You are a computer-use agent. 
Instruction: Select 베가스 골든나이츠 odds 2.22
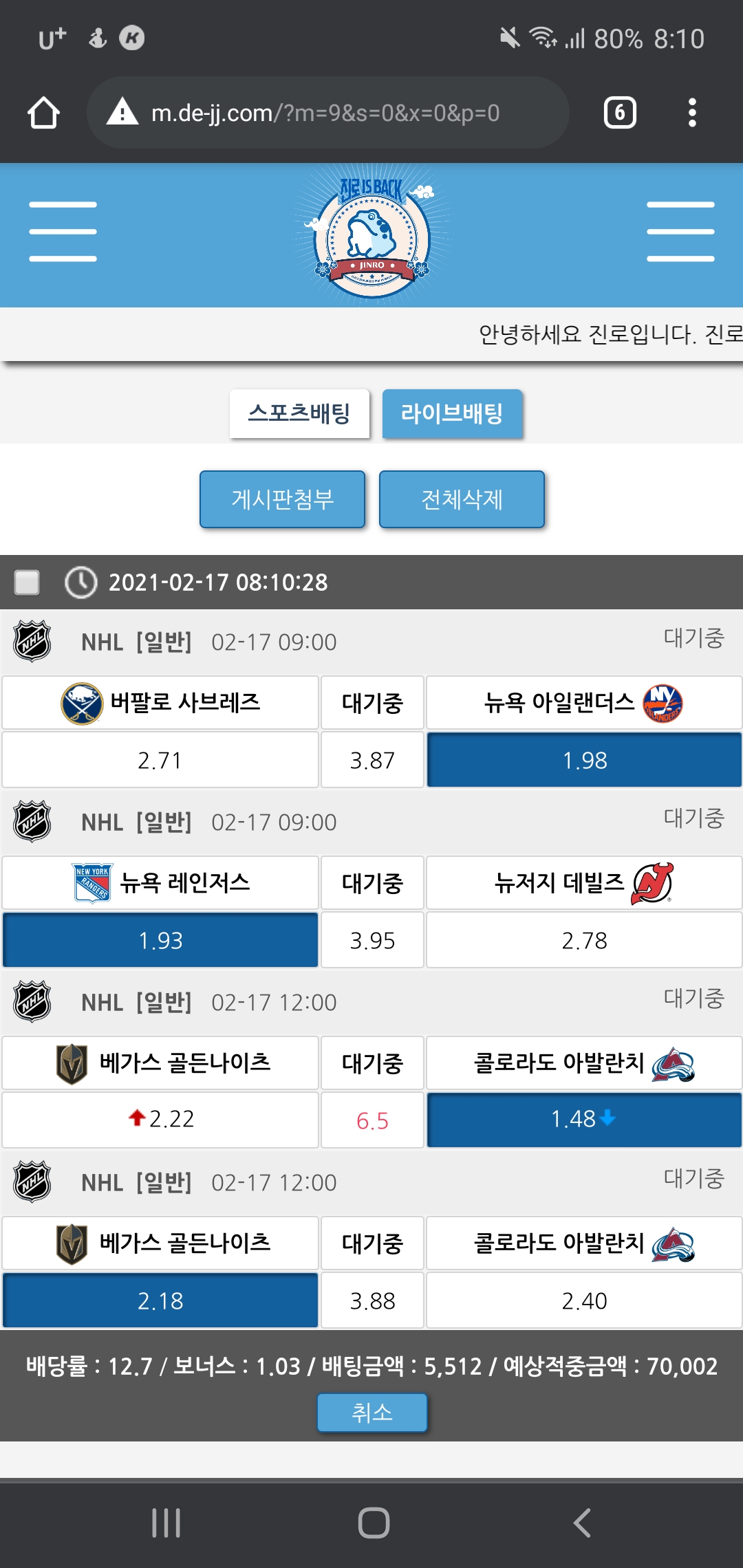[x=160, y=1120]
